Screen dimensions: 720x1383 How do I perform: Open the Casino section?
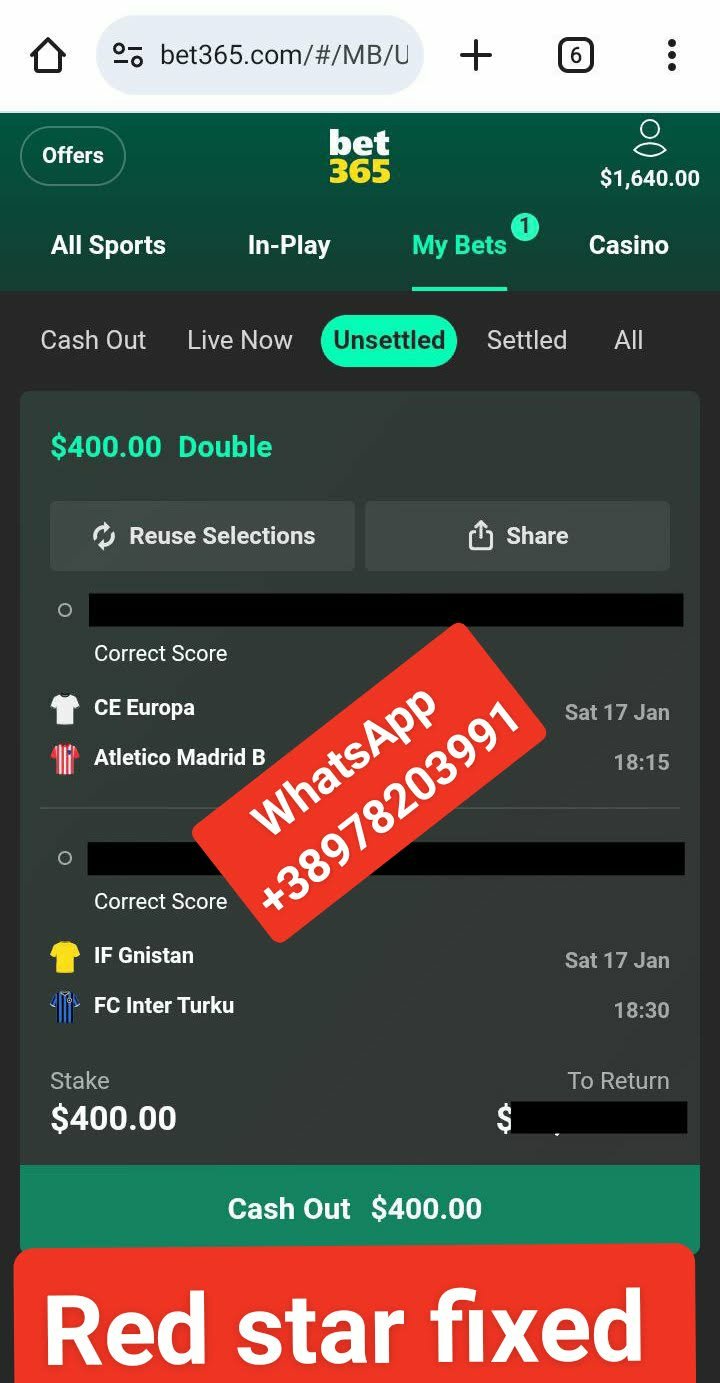pos(628,246)
